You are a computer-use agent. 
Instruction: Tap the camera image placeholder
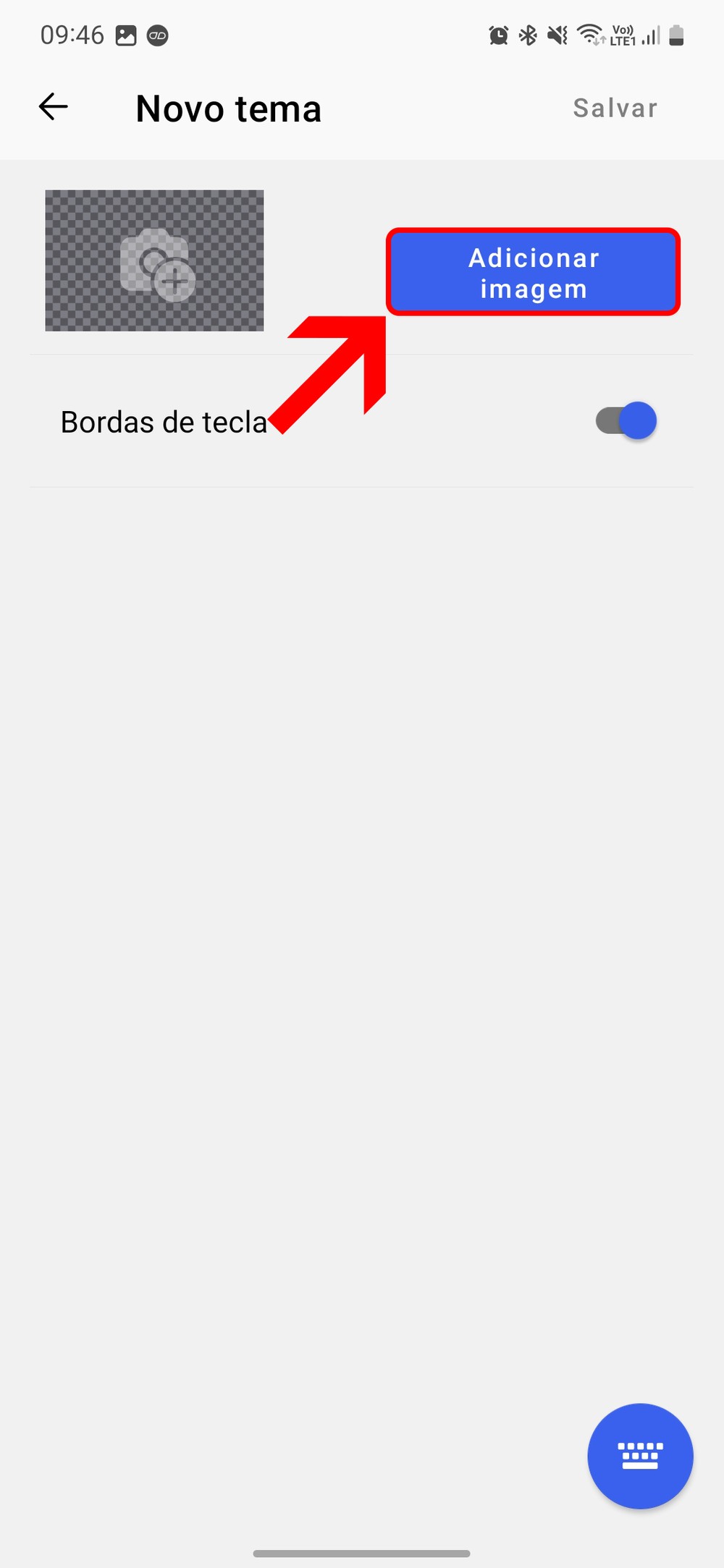pyautogui.click(x=154, y=261)
